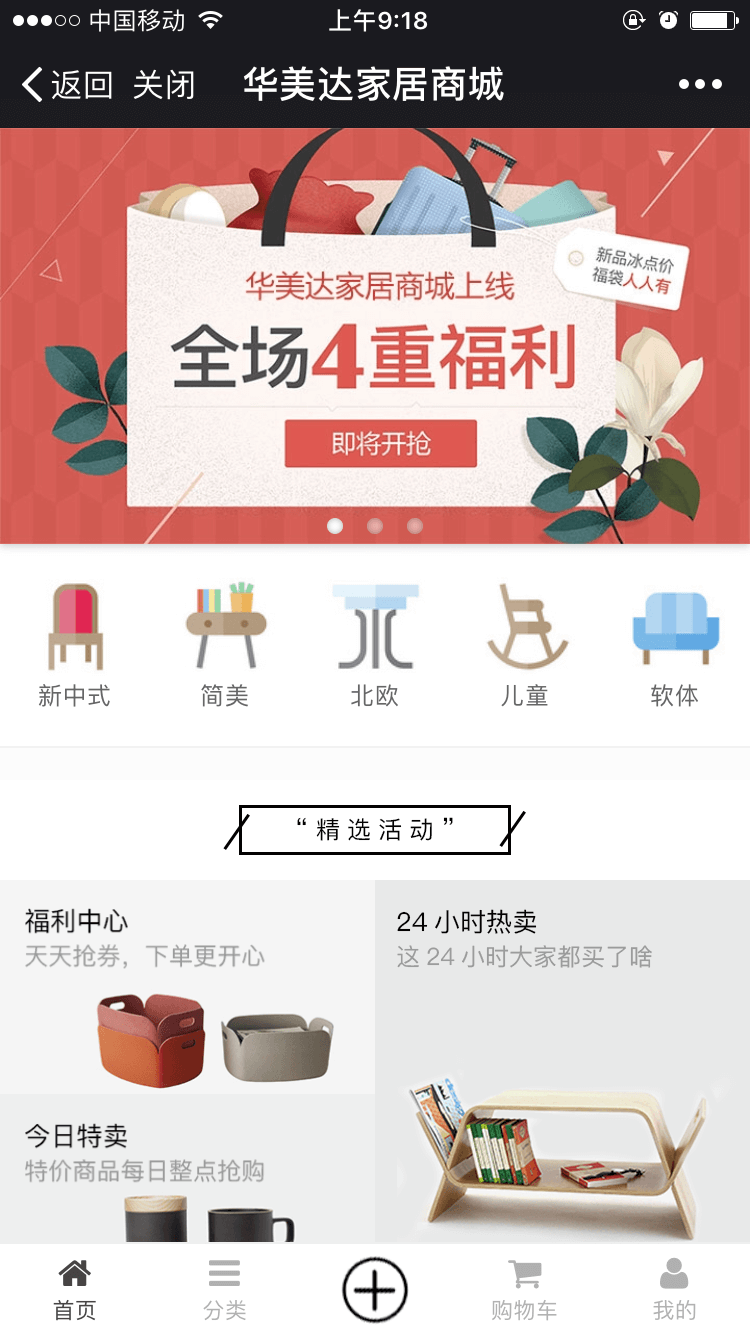Open the 今日特卖 daily deals card
Screen dimensions: 750x1334
coord(187,1168)
